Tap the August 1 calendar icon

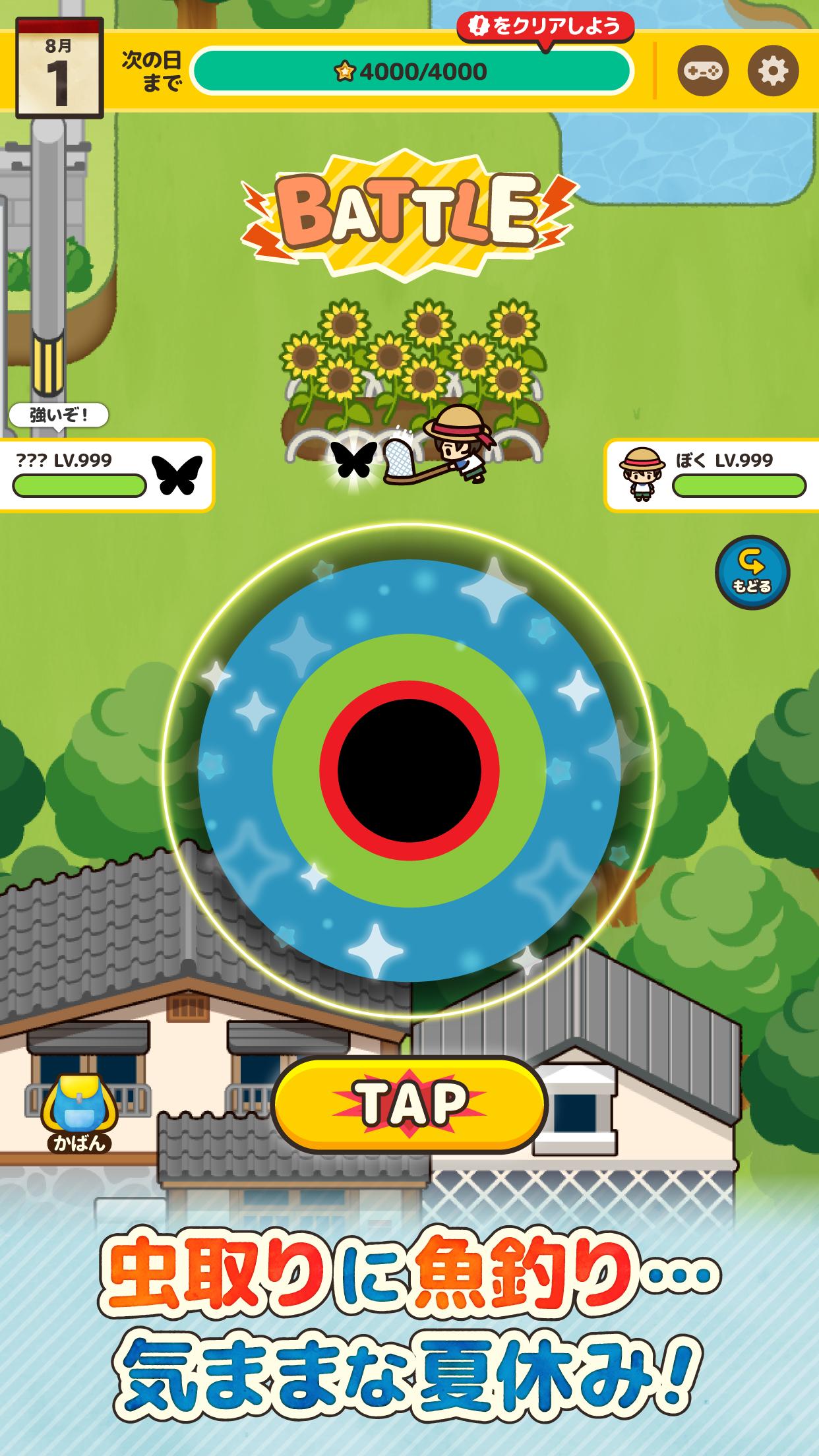tap(58, 66)
